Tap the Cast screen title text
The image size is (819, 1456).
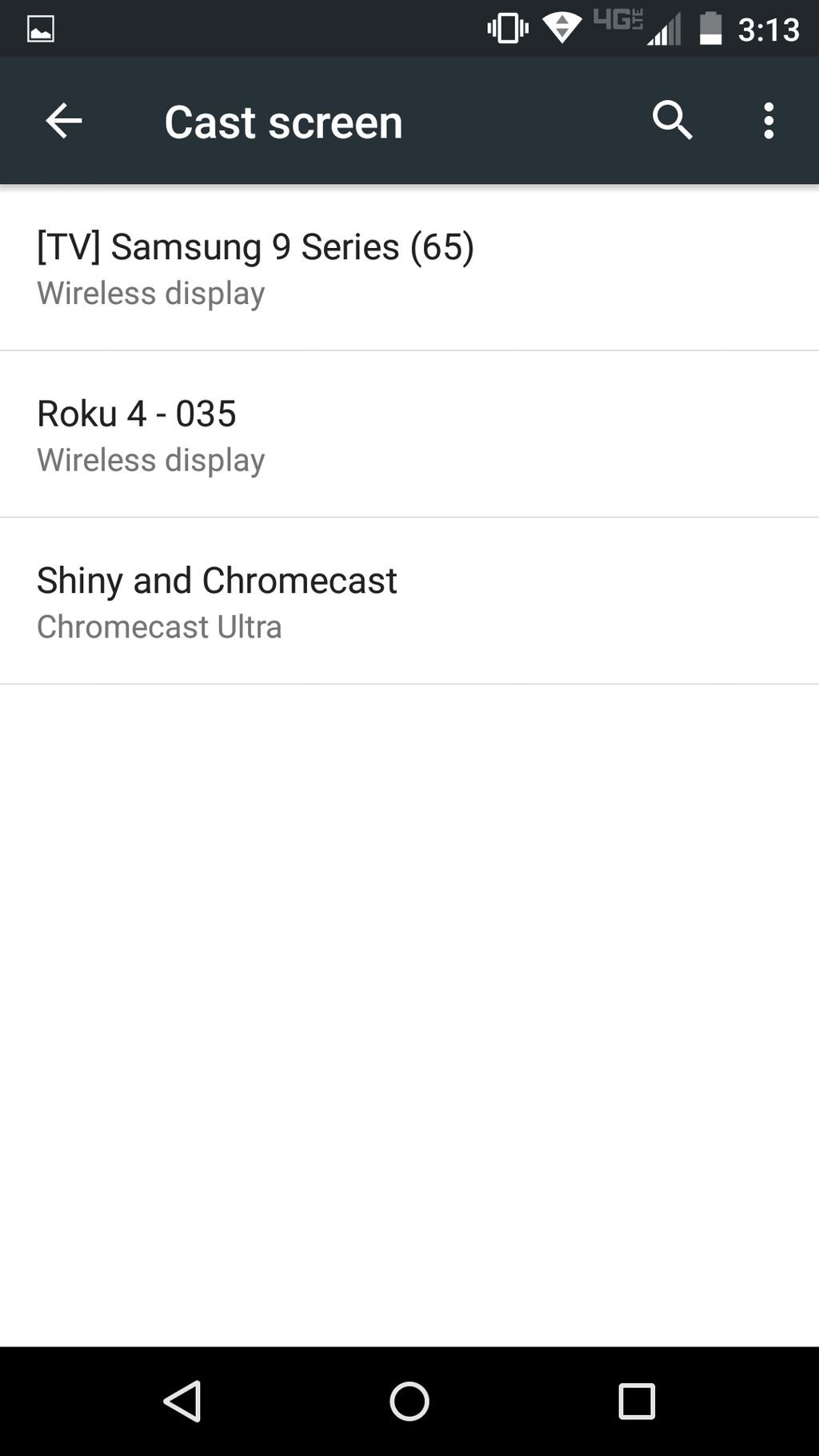pyautogui.click(x=283, y=120)
